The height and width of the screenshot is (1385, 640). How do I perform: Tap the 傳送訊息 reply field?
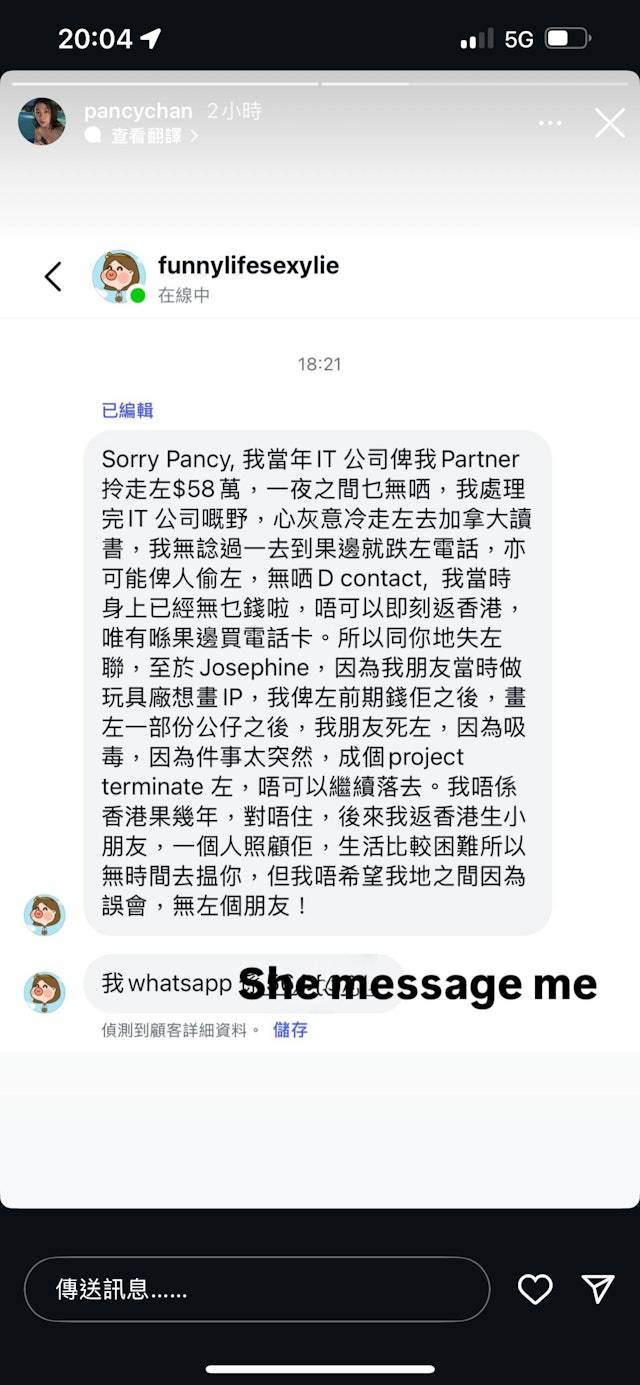click(257, 1289)
